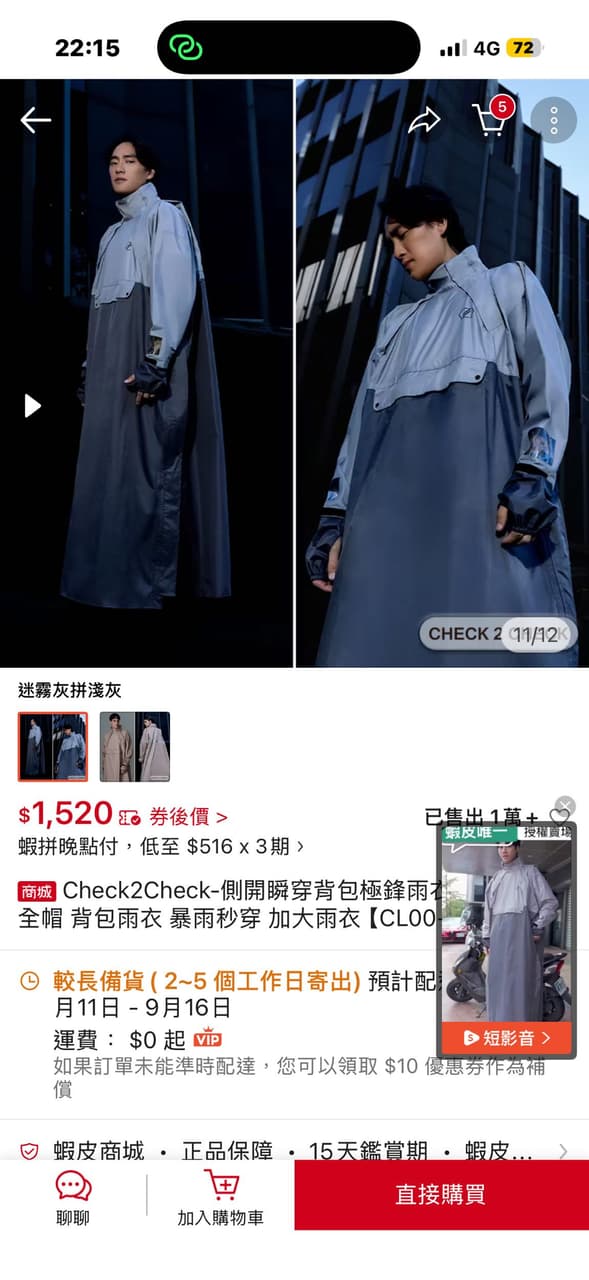Open the 短影音 short video preview

[x=507, y=1037]
